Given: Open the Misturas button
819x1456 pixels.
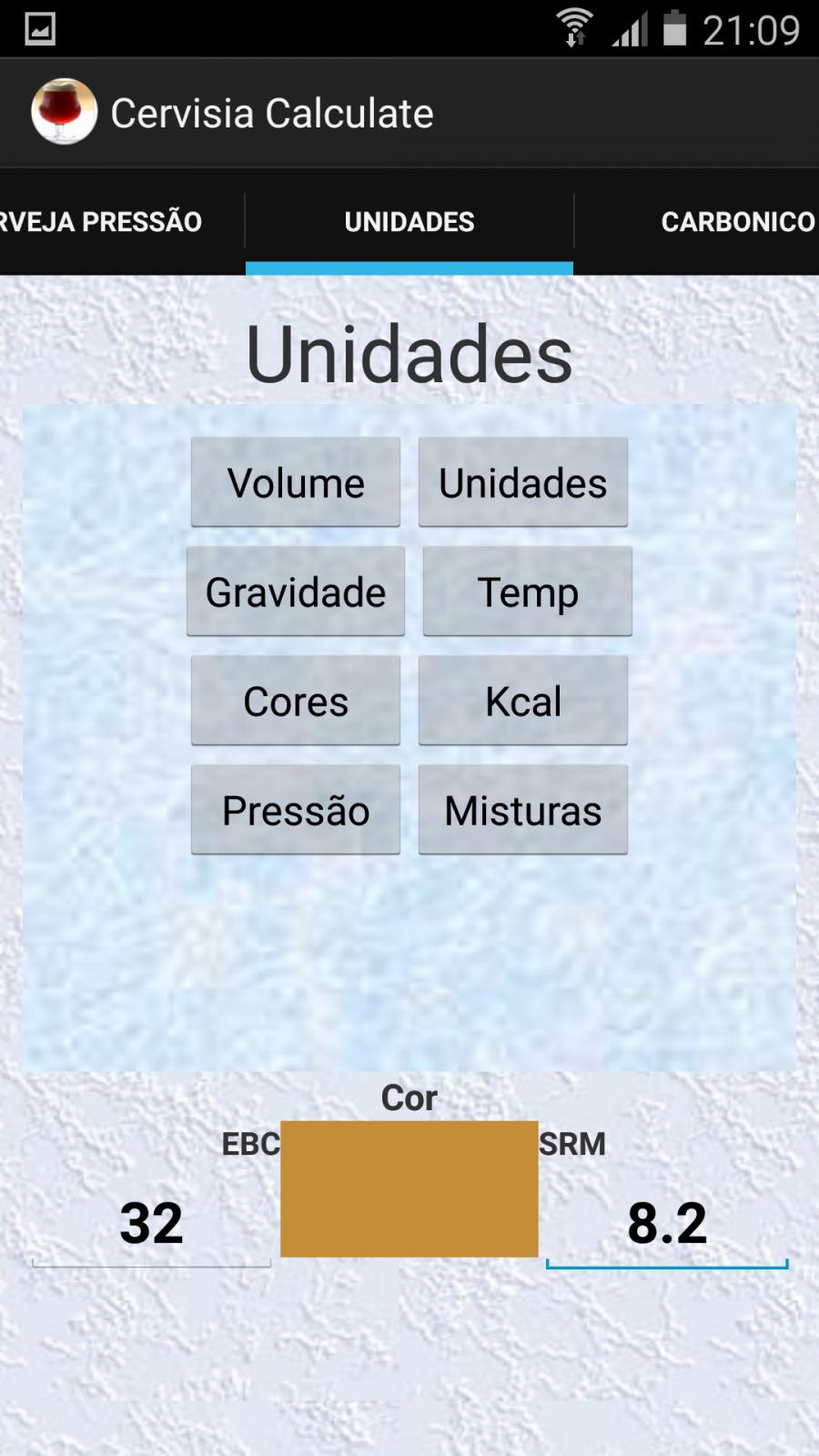Looking at the screenshot, I should 523,810.
